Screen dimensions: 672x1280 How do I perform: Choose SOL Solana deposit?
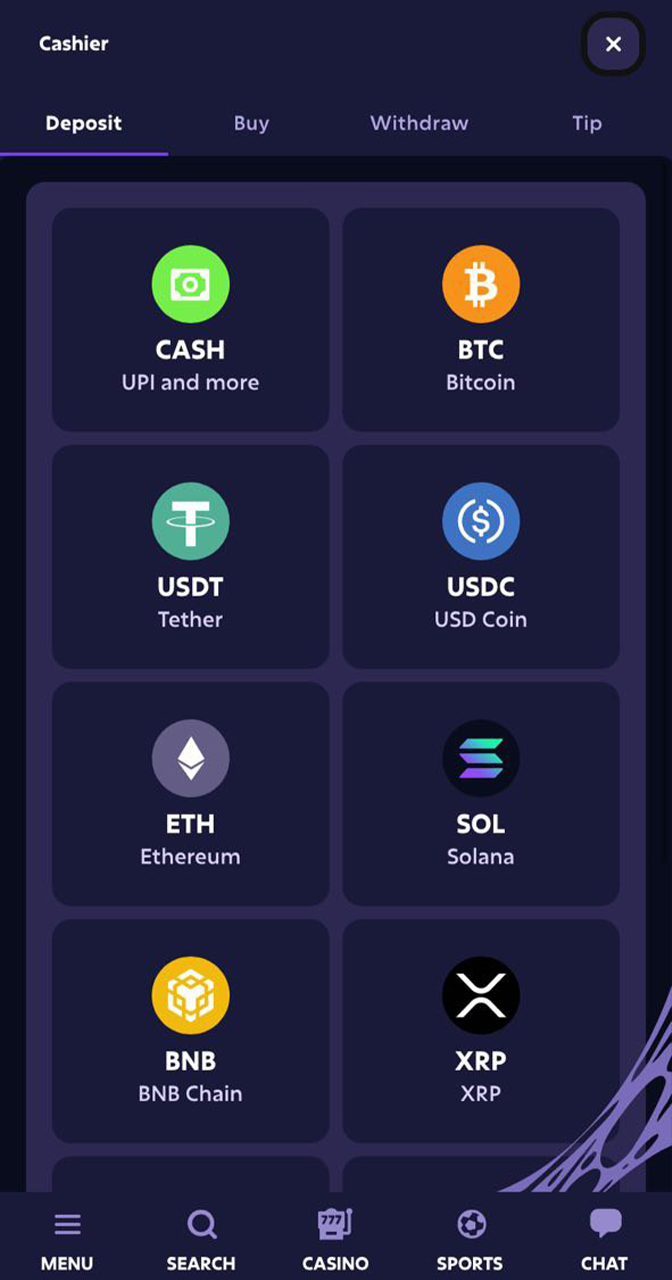click(x=481, y=794)
